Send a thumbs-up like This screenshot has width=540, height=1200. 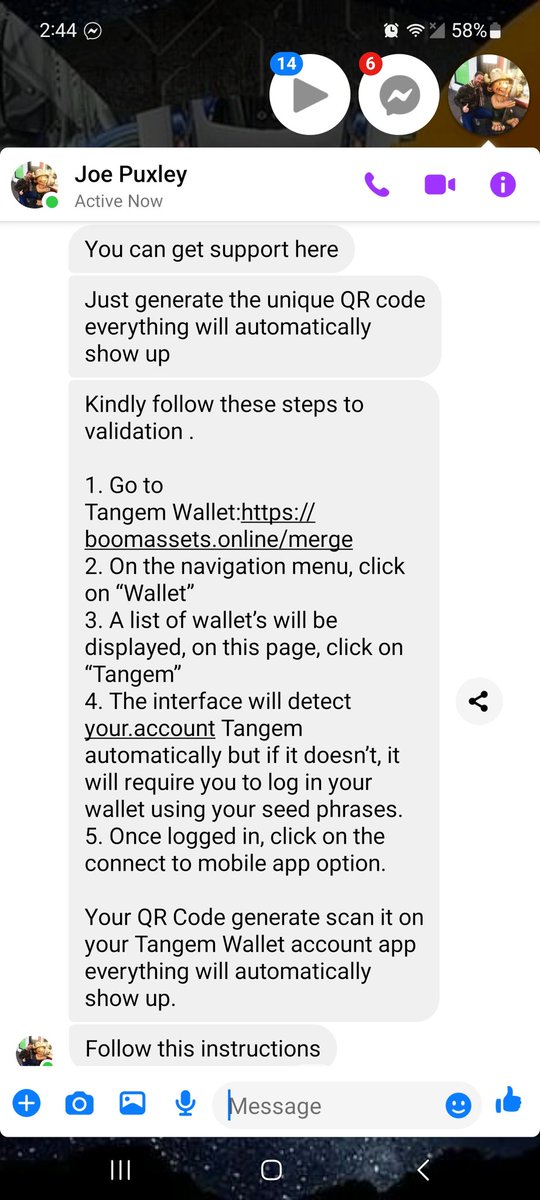[x=509, y=1102]
